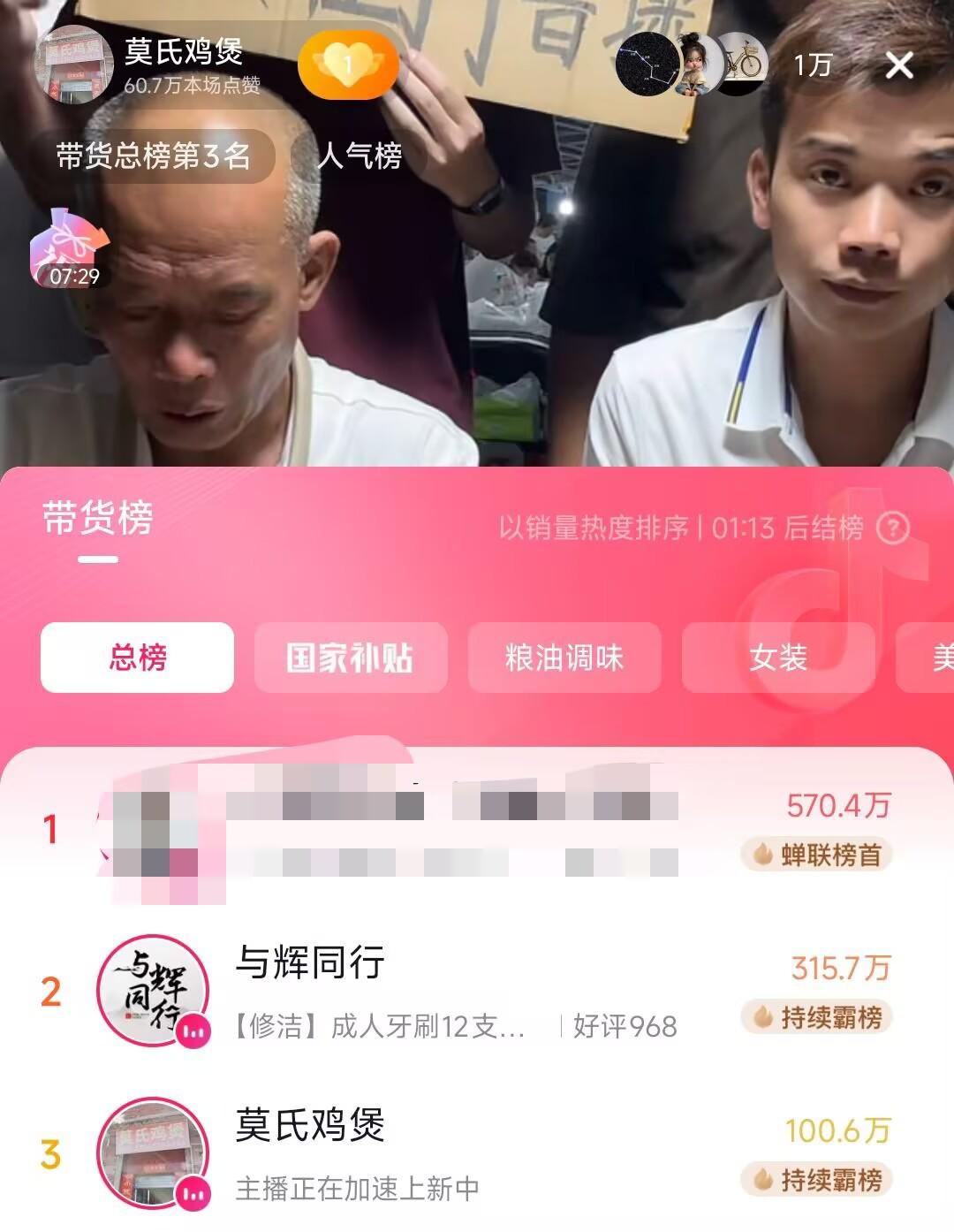The height and width of the screenshot is (1232, 954).
Task: Open the 1万 viewer list
Action: click(813, 65)
